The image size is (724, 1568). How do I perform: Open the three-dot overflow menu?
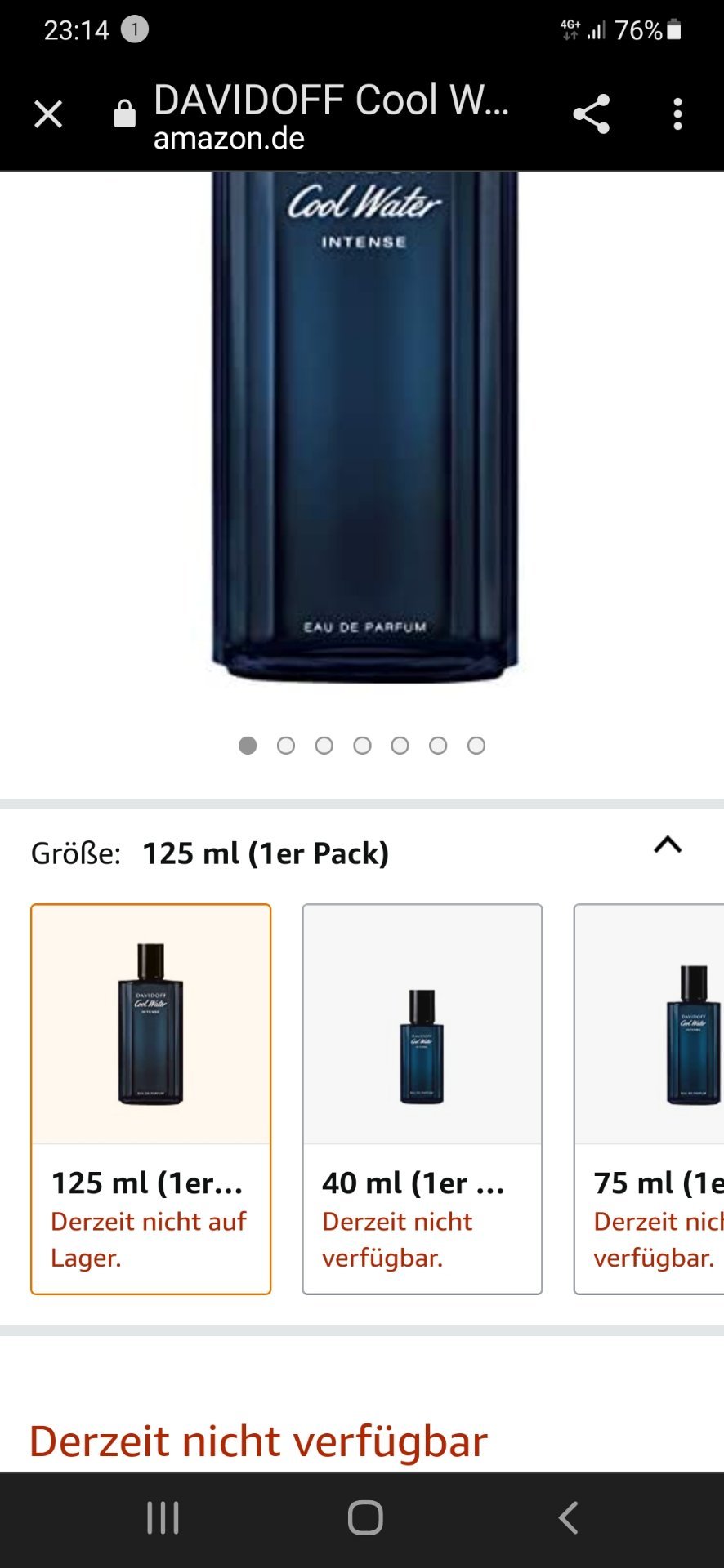click(677, 114)
